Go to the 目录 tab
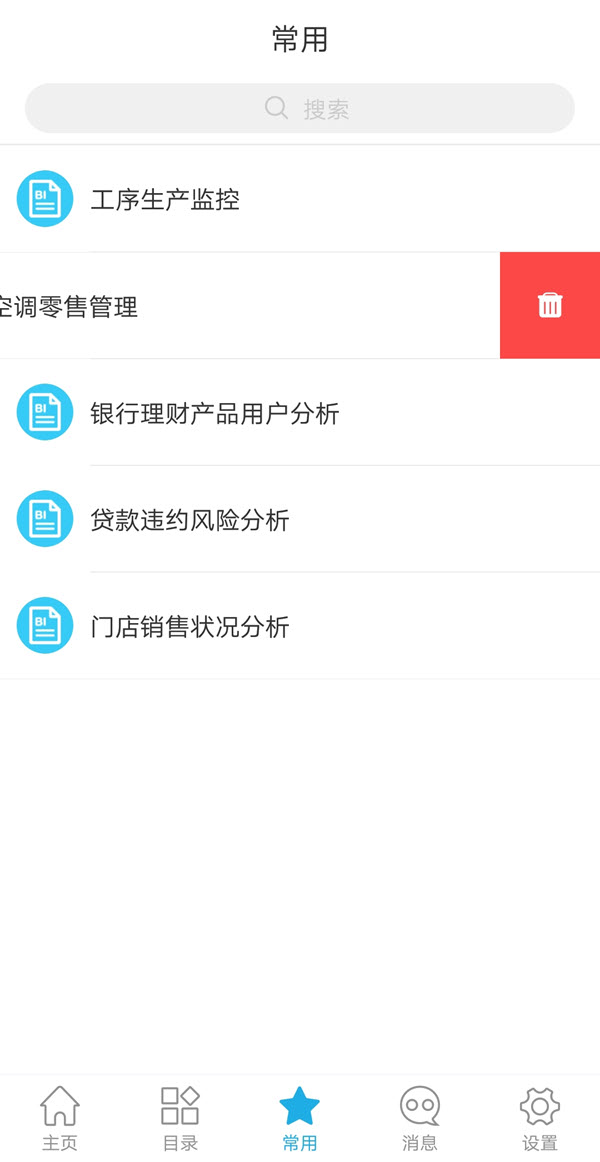 [x=180, y=1118]
